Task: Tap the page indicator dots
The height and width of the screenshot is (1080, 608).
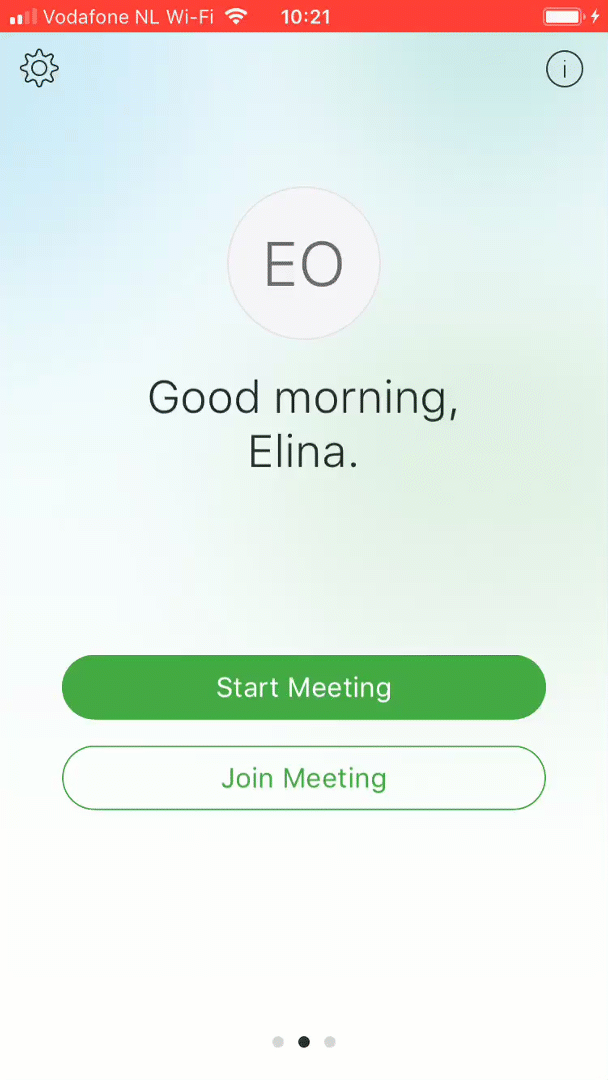Action: pyautogui.click(x=304, y=1042)
